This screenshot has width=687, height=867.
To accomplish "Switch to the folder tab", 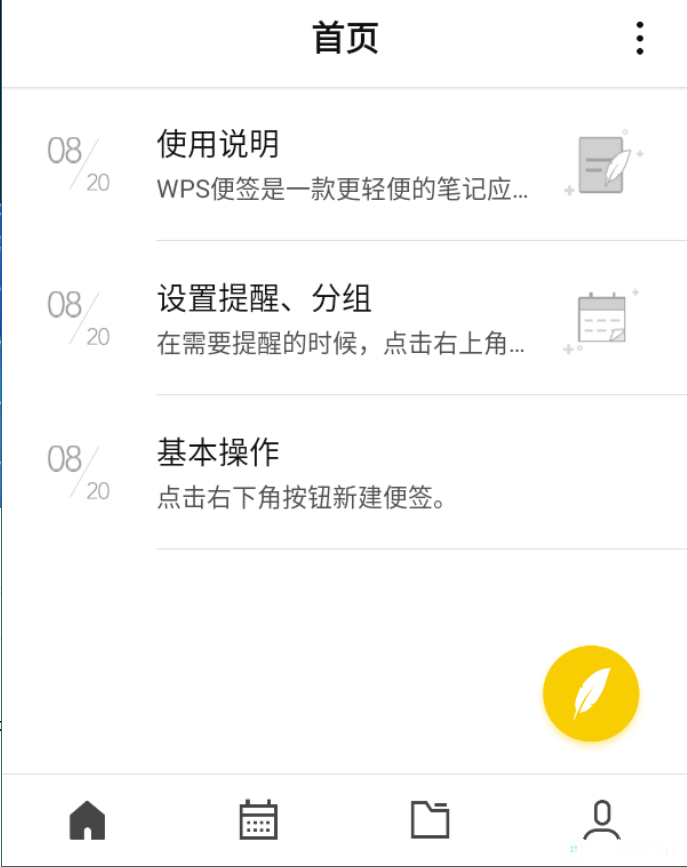I will pos(430,820).
